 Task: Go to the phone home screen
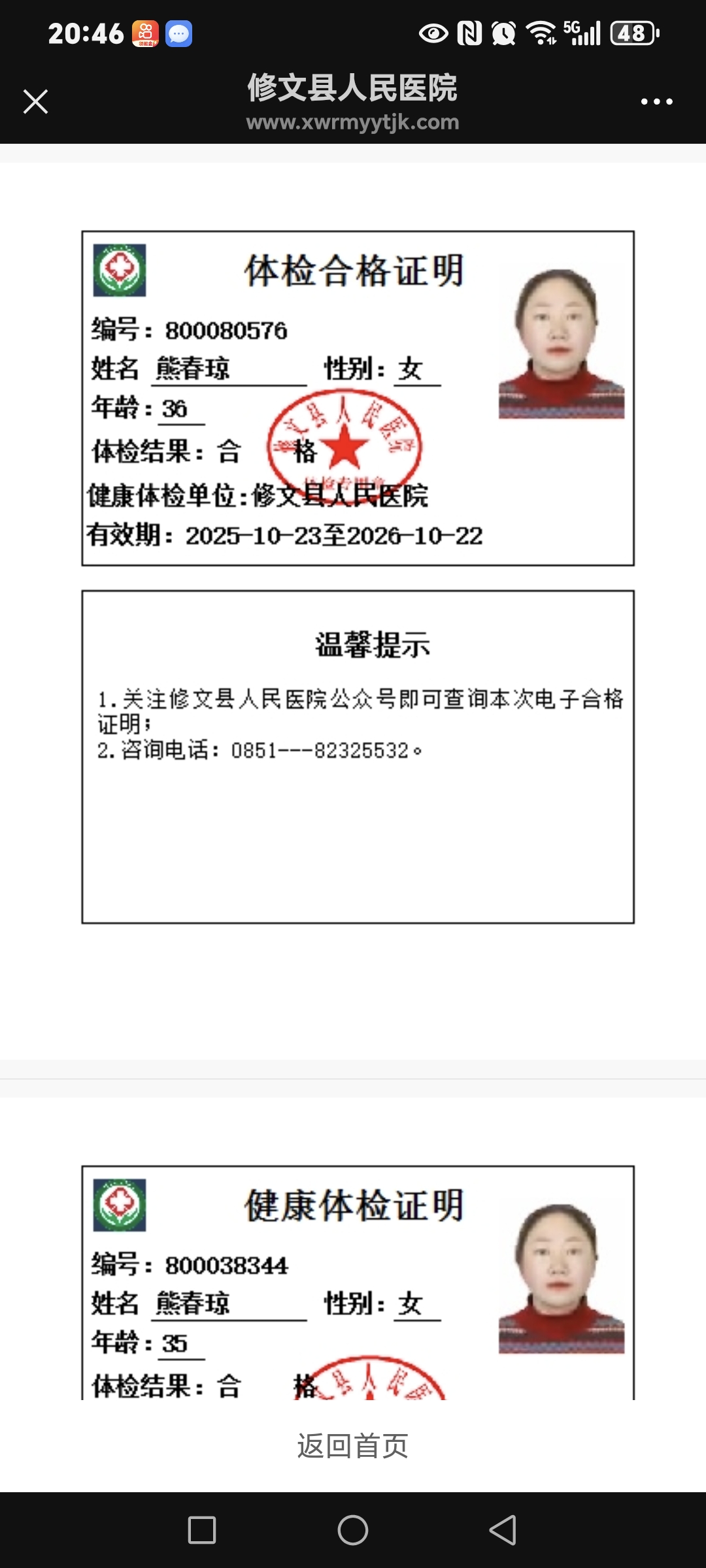pyautogui.click(x=352, y=1530)
